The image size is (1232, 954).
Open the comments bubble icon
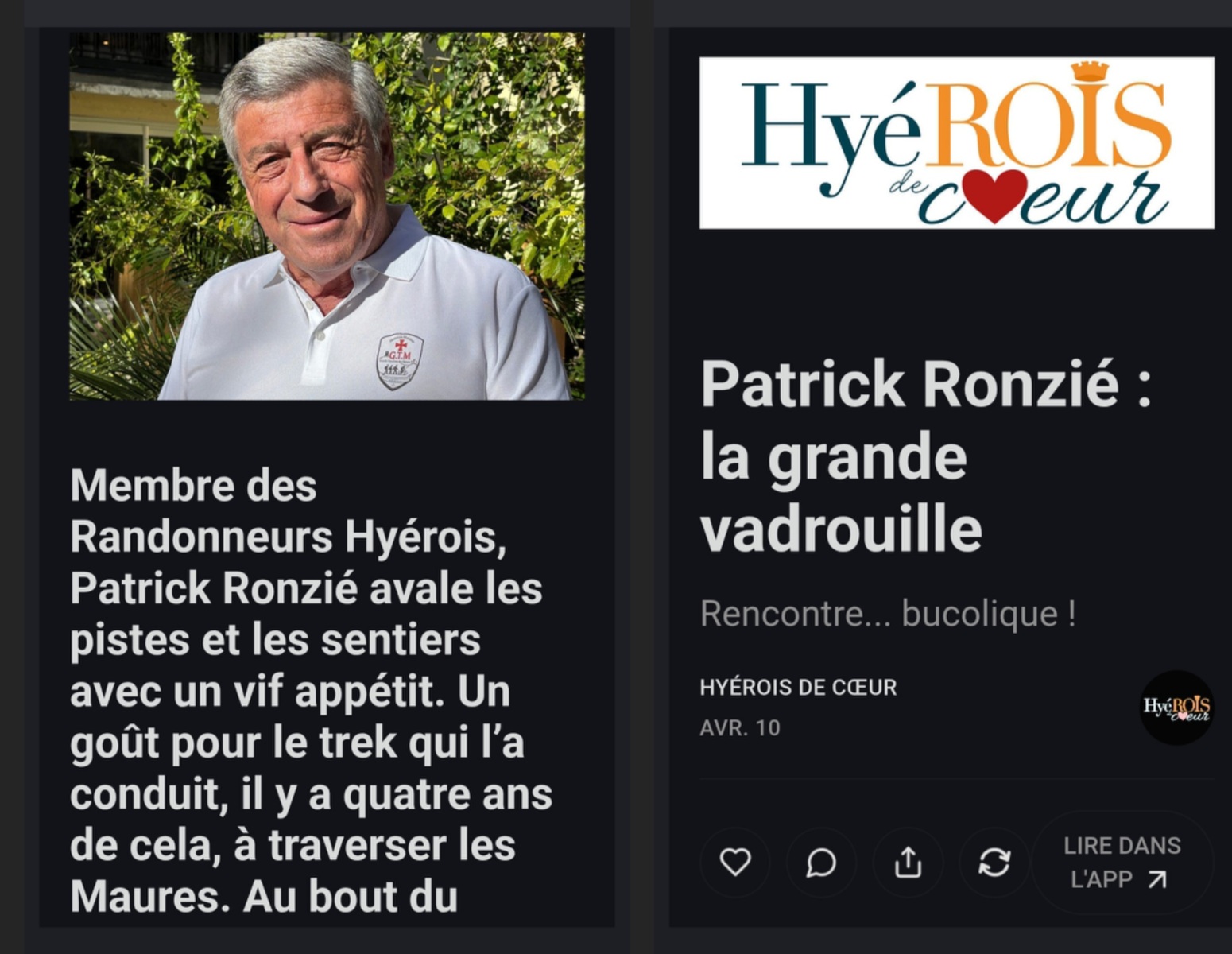(821, 863)
